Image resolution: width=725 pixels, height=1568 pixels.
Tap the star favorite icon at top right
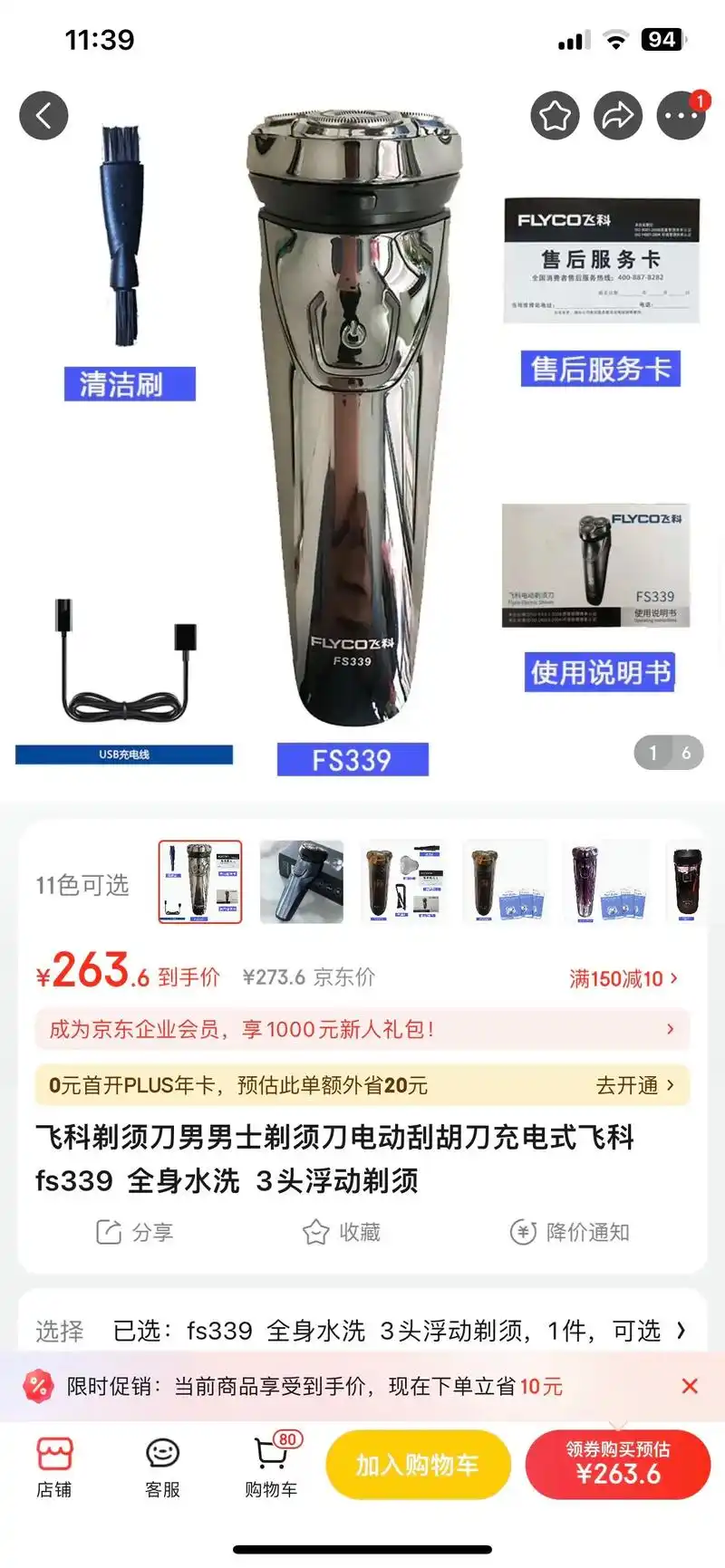pyautogui.click(x=555, y=116)
